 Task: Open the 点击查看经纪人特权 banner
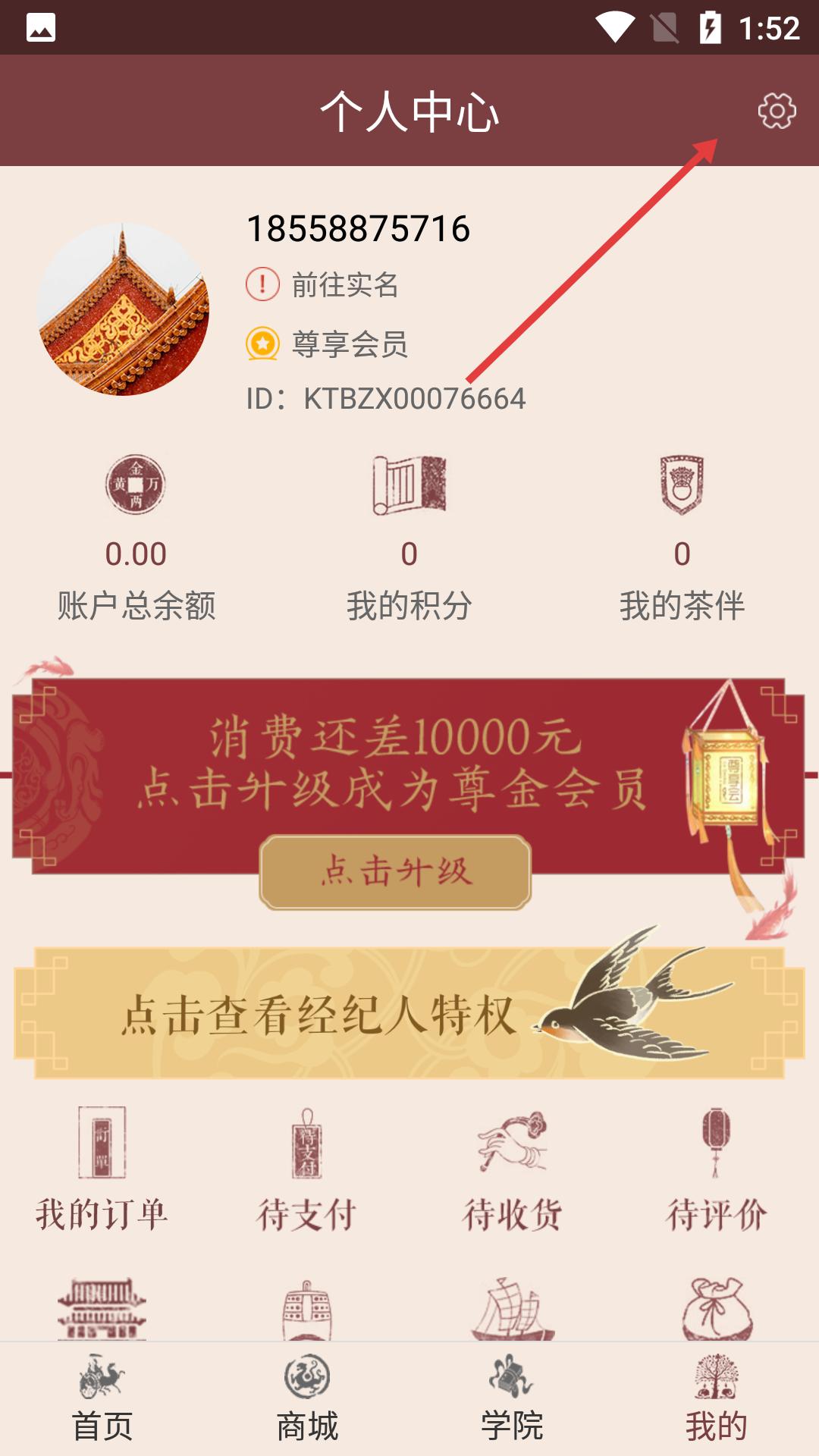(409, 1014)
